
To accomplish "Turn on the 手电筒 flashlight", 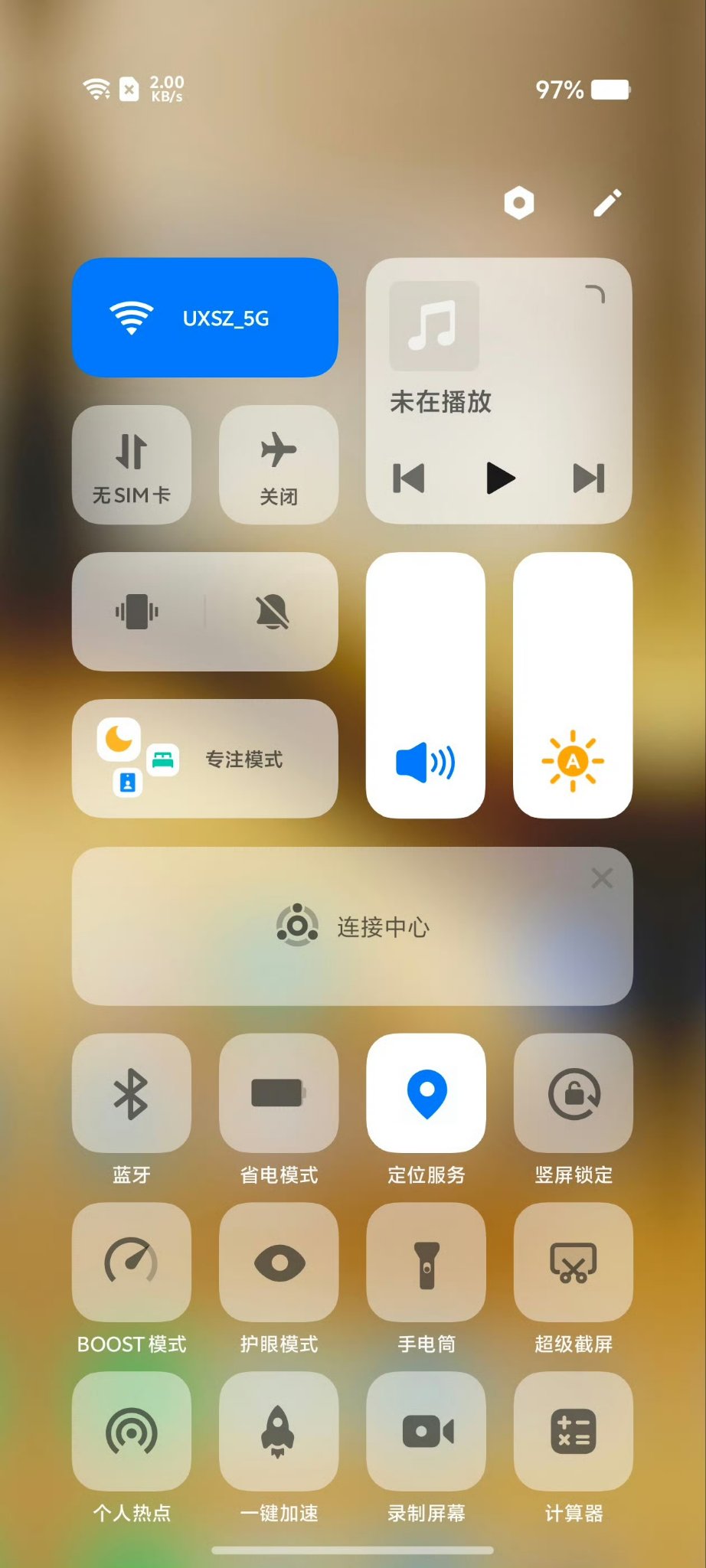I will coord(426,1263).
